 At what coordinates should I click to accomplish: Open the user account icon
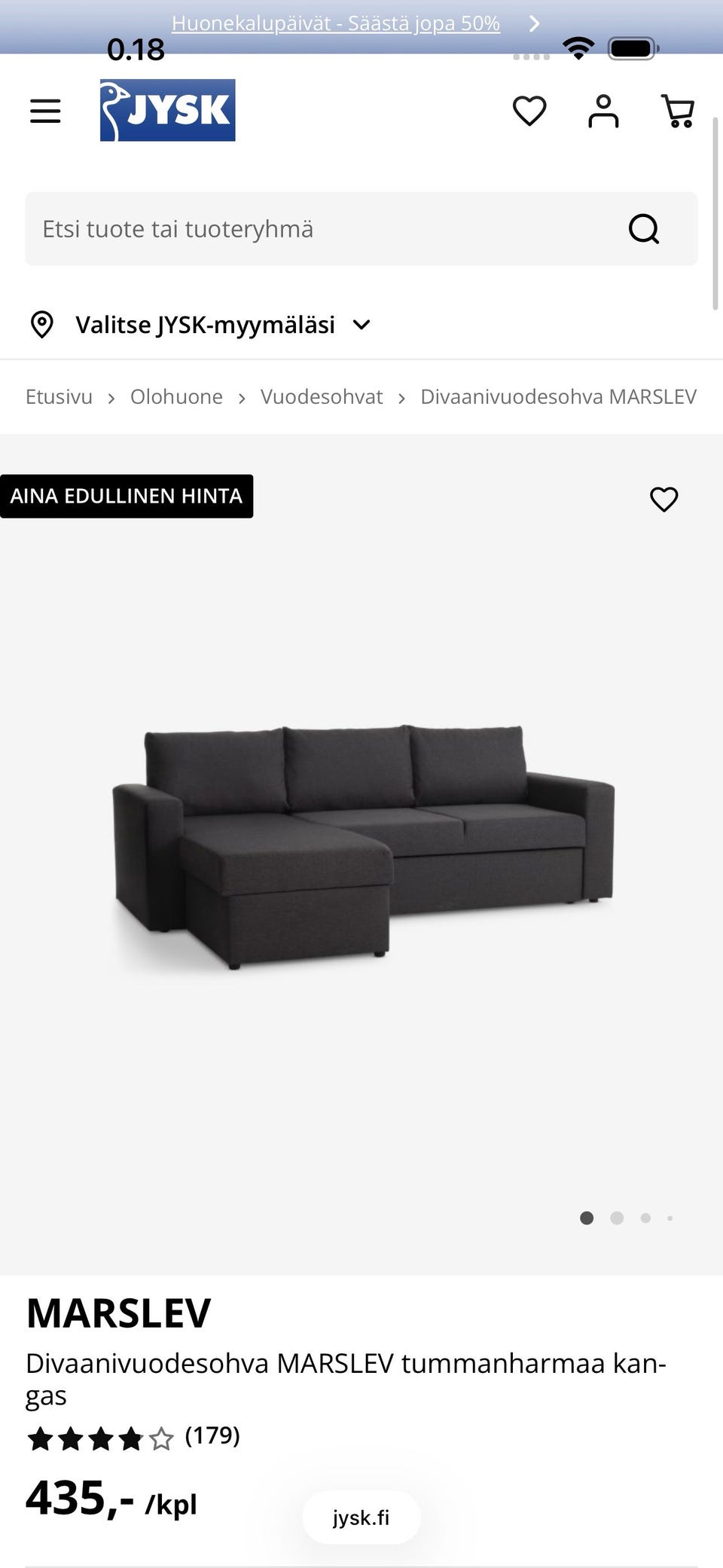pyautogui.click(x=603, y=112)
